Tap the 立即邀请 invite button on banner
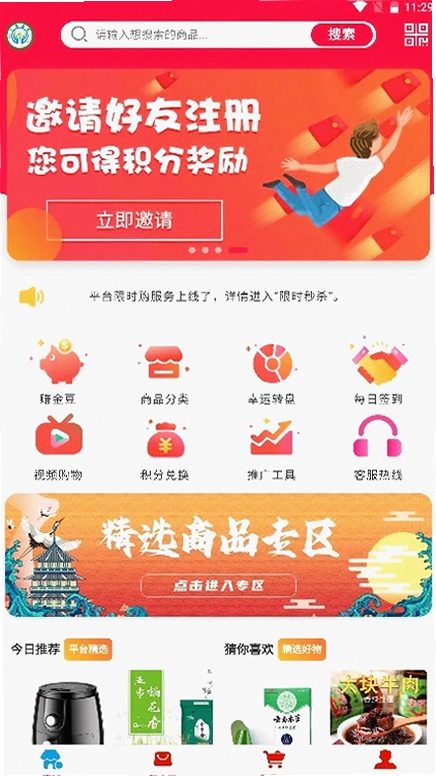436x776 pixels. pos(135,221)
